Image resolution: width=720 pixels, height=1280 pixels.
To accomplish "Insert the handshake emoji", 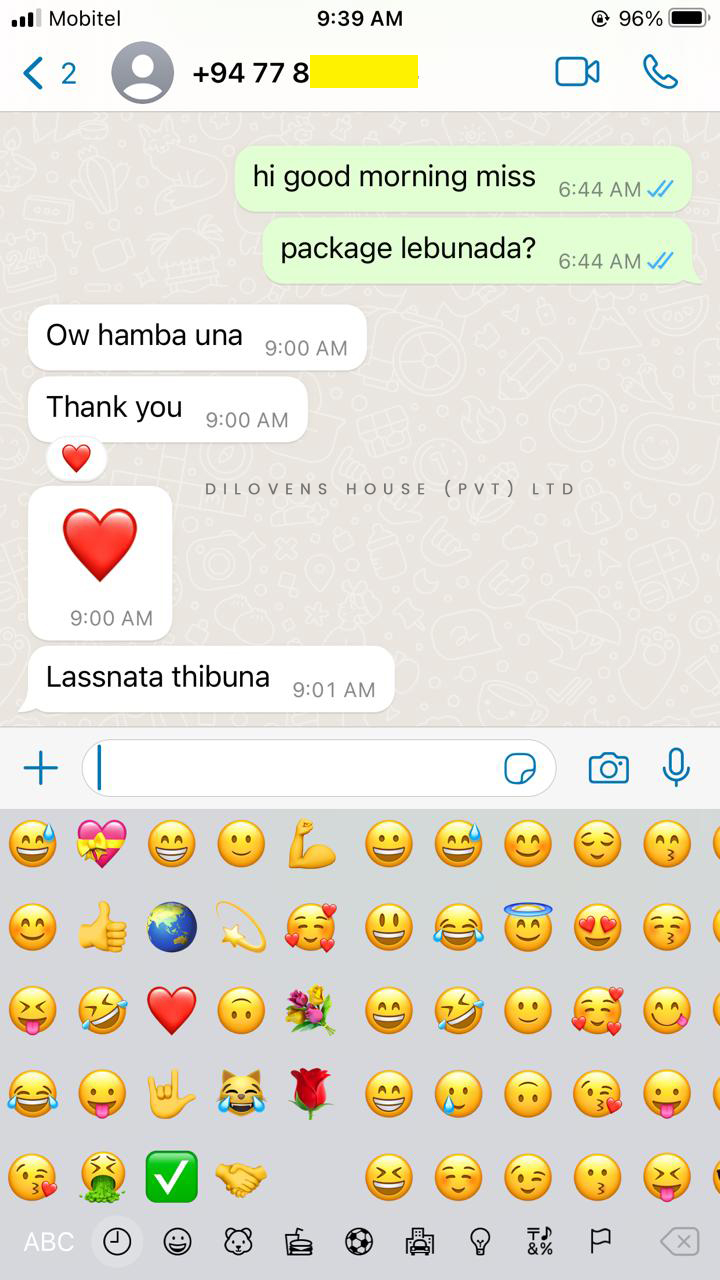I will coord(240,1178).
